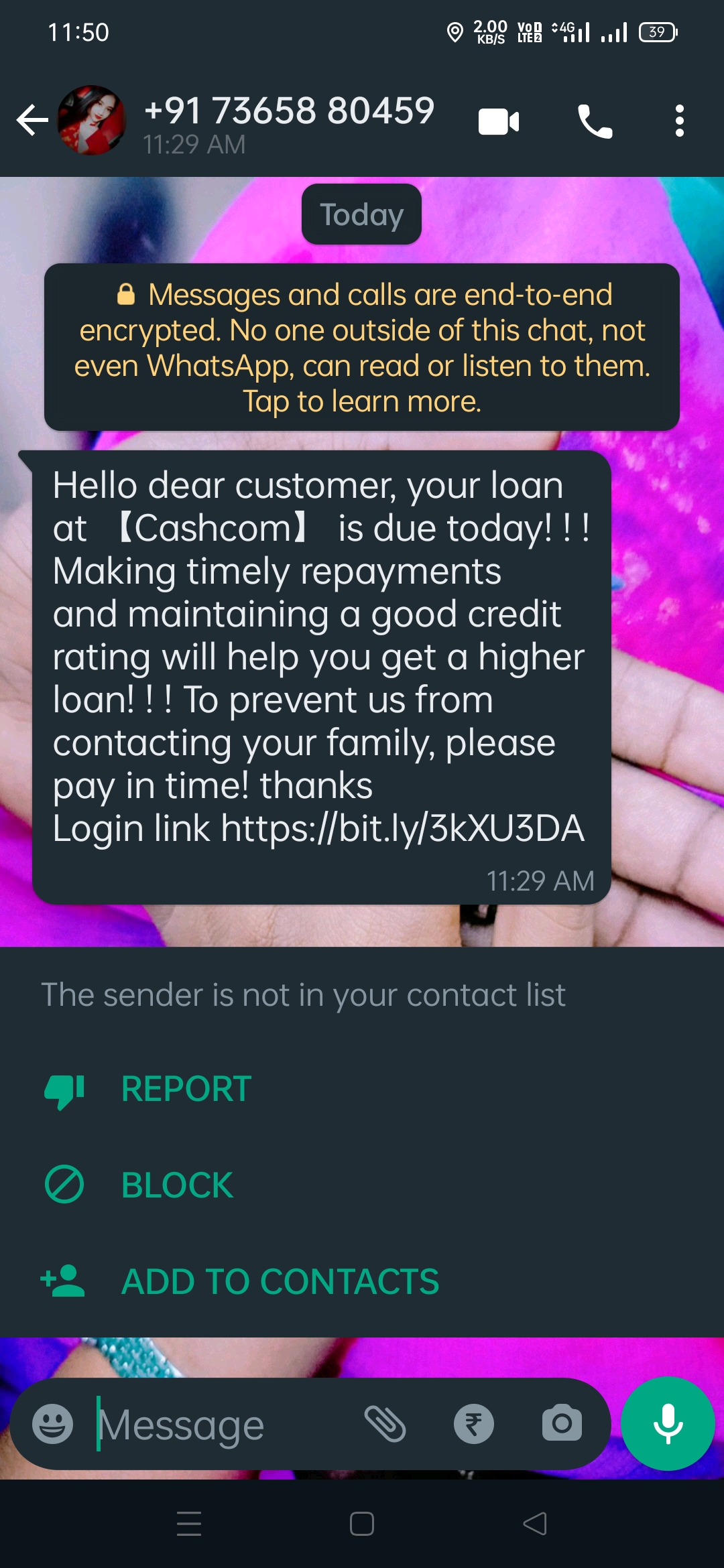
Task: Open contact info from the phone number
Action: (x=289, y=111)
